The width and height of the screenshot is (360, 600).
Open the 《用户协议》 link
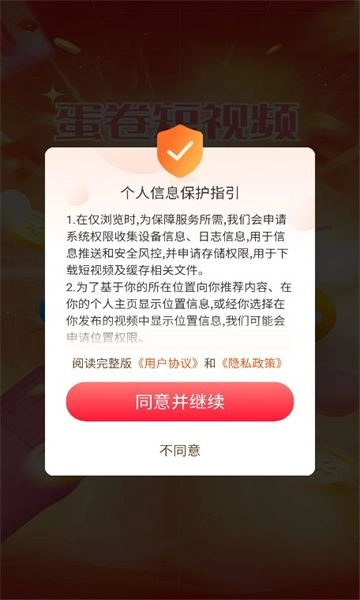point(168,364)
